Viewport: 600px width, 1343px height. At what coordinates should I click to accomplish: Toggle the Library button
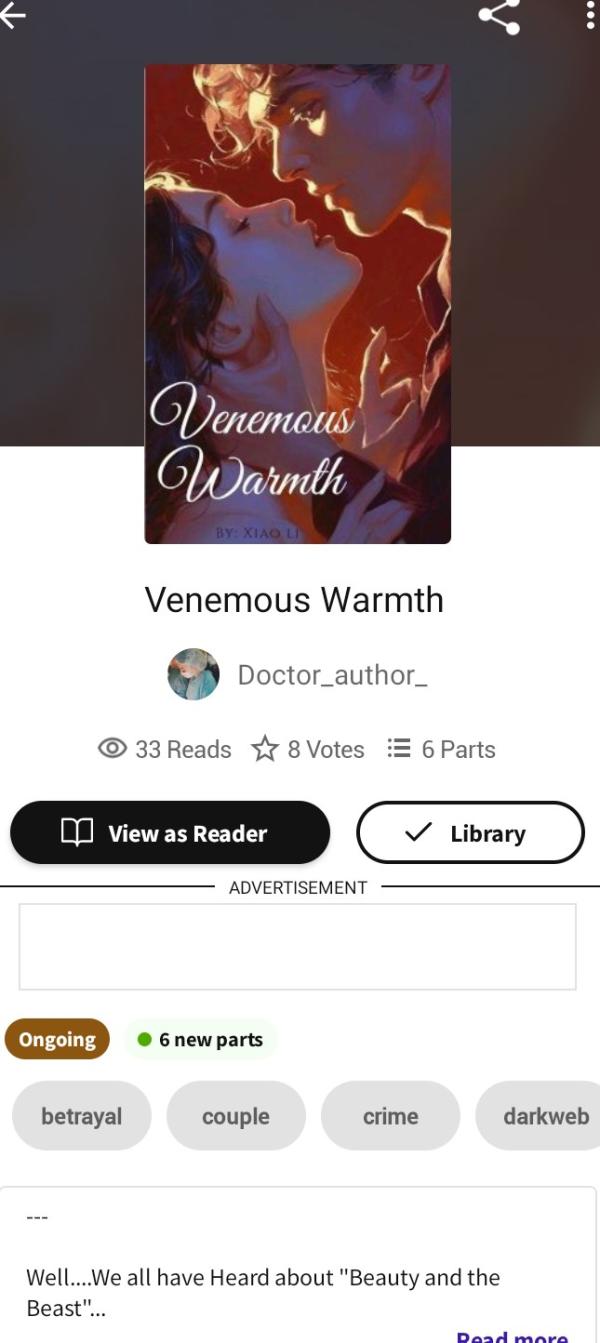click(470, 833)
